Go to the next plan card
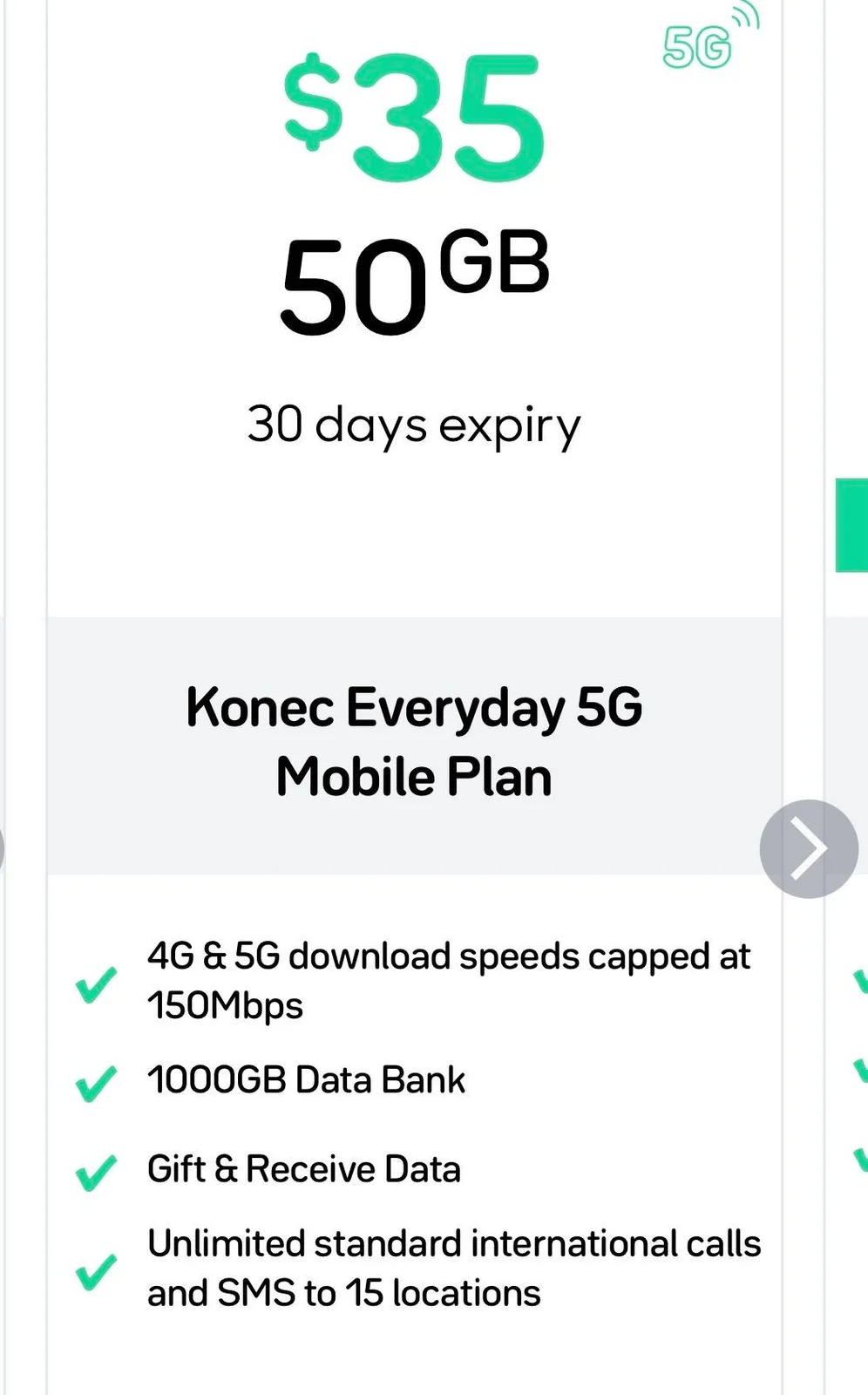The image size is (868, 1395). click(x=809, y=848)
